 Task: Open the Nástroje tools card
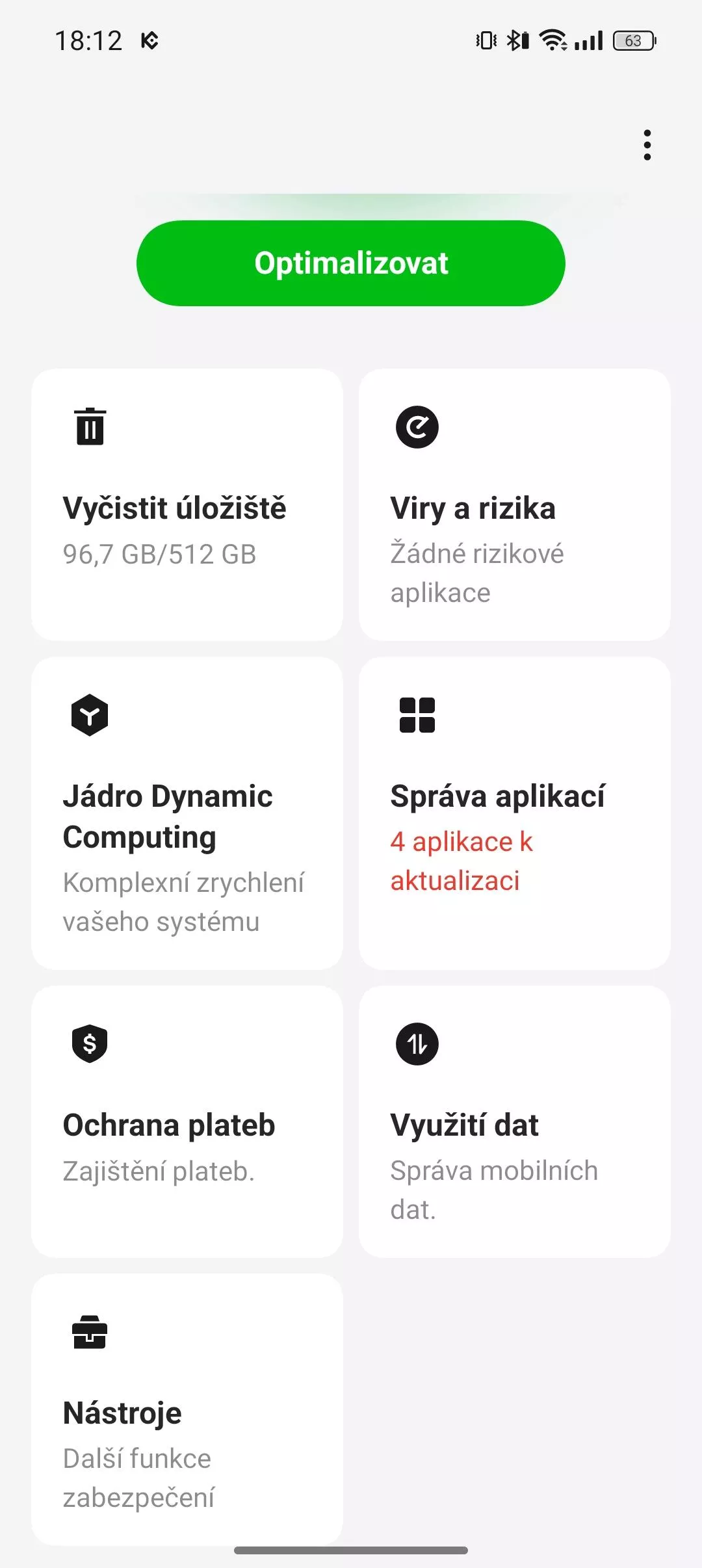click(x=187, y=1409)
